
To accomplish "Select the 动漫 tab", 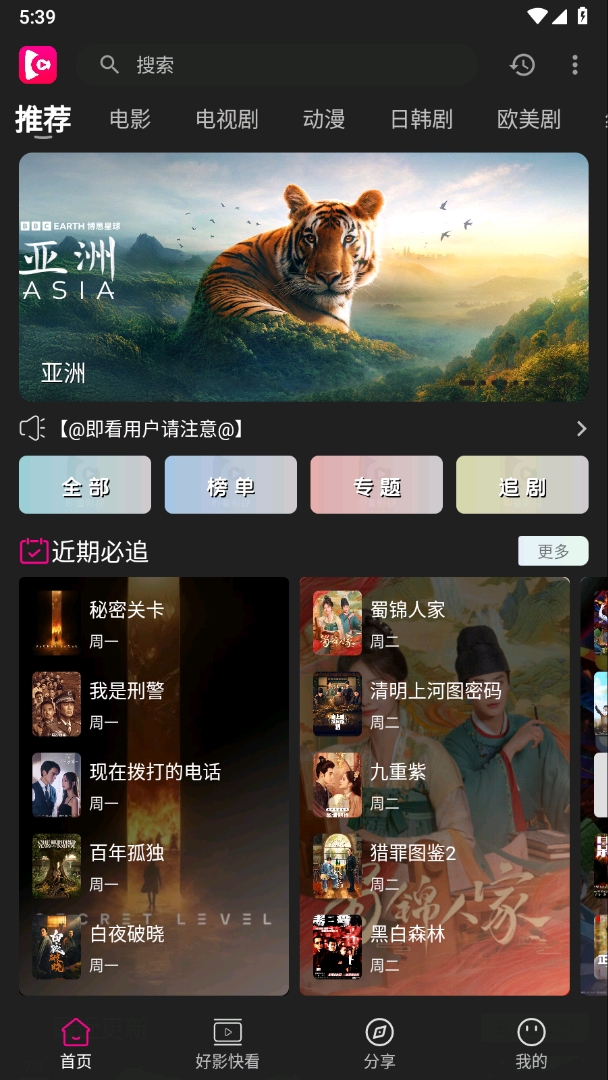I will click(x=324, y=119).
